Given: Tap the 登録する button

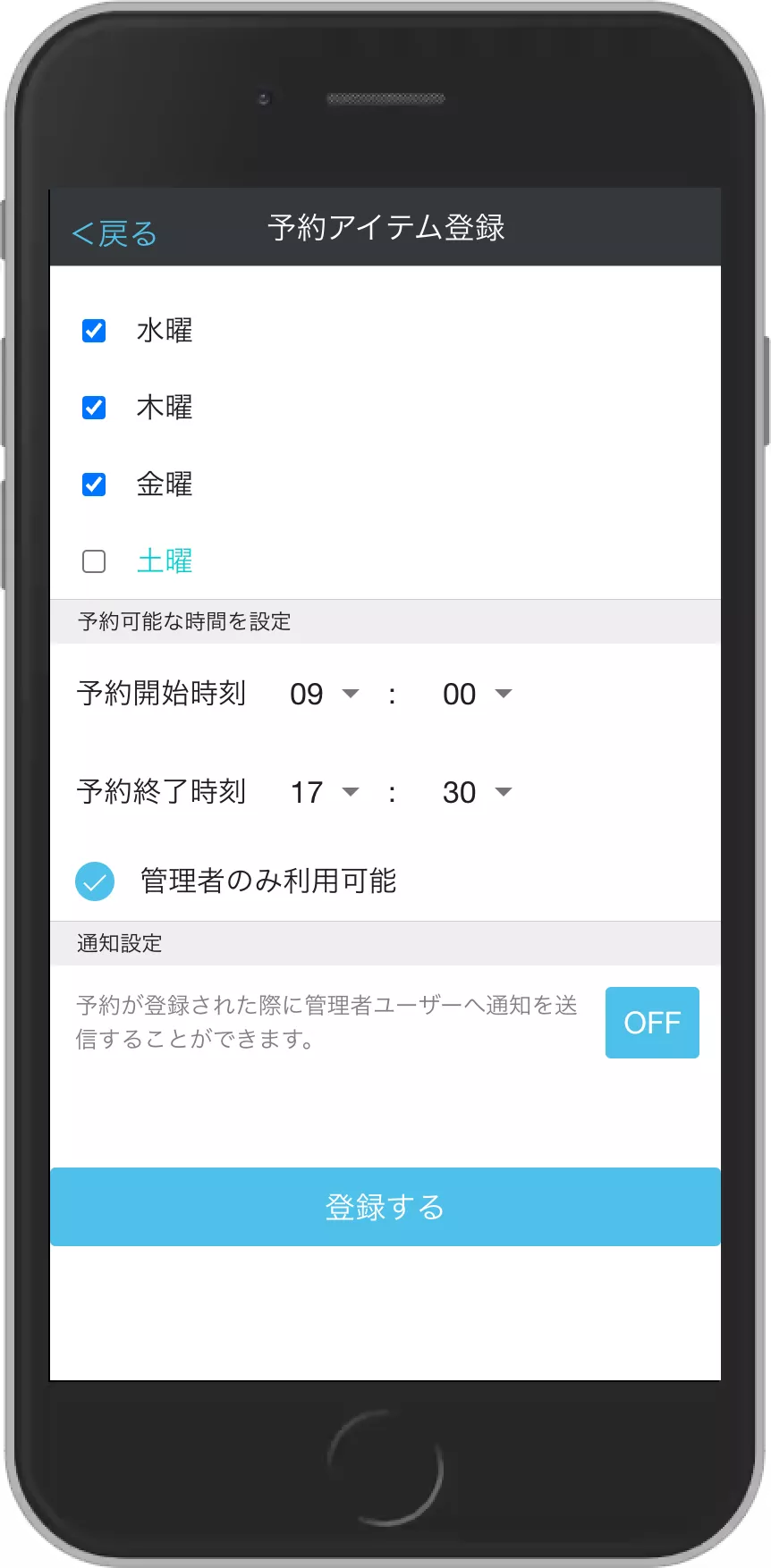Looking at the screenshot, I should pos(385,1207).
